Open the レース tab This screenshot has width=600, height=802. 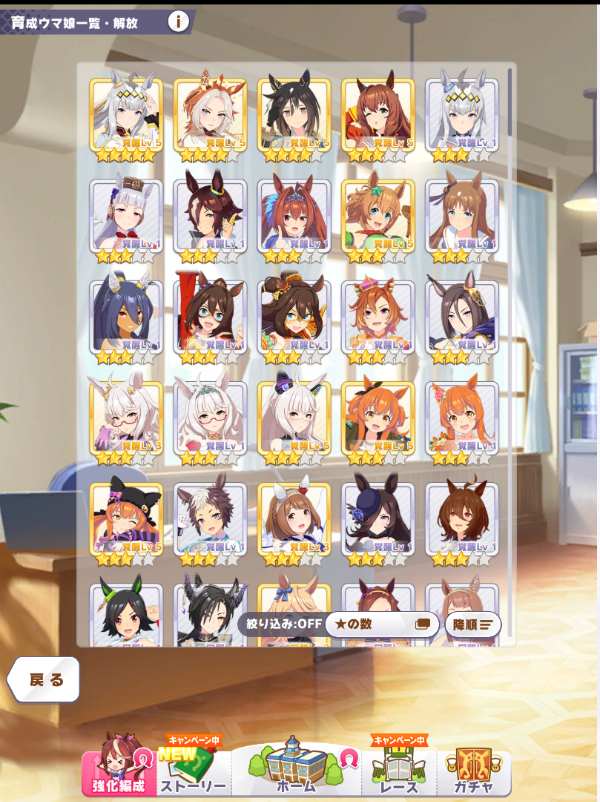[x=399, y=772]
